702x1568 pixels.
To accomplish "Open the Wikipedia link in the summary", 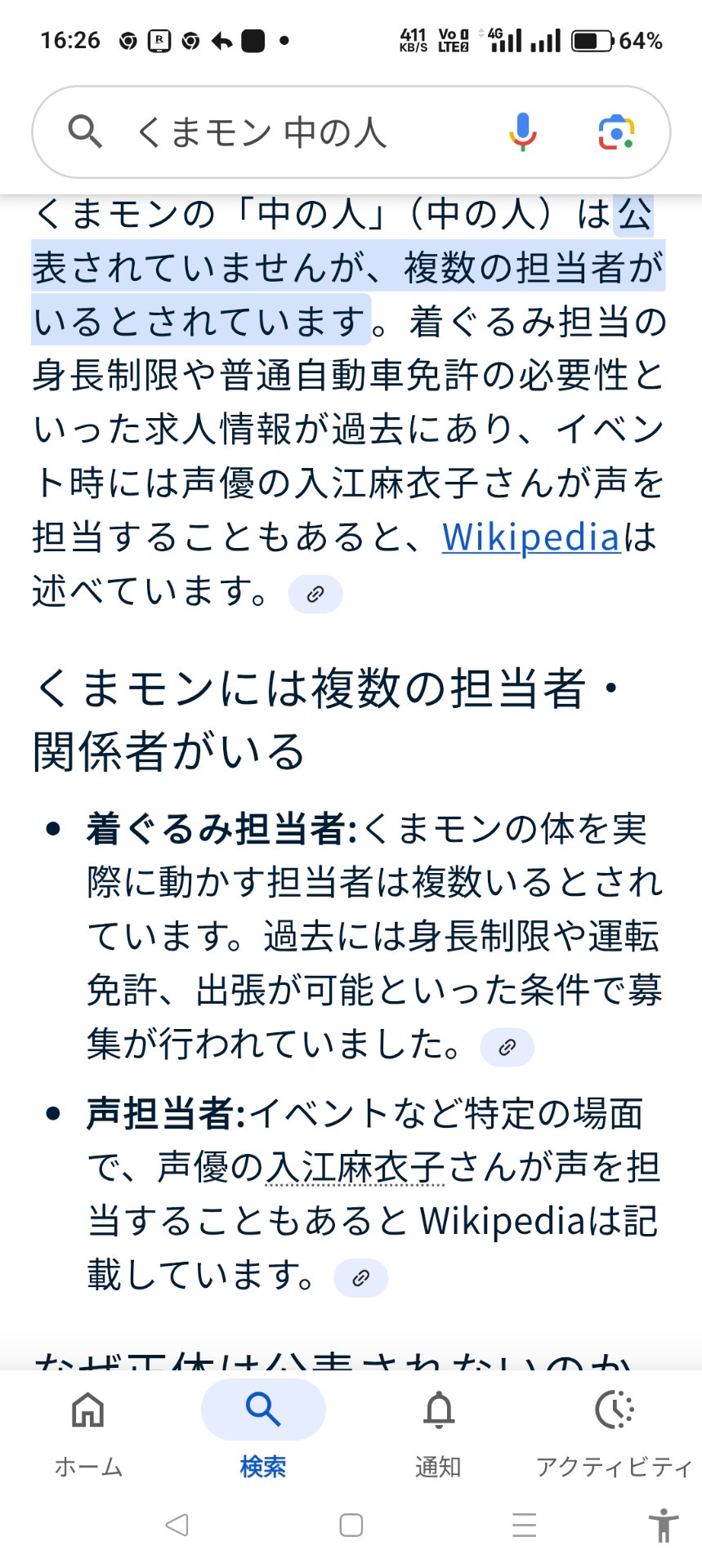I will (x=531, y=537).
